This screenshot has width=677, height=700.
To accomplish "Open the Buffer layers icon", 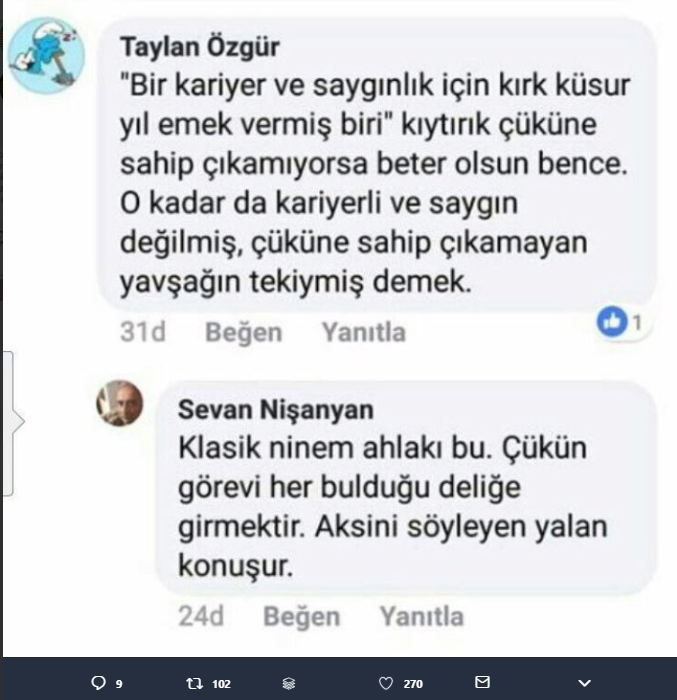I will [x=289, y=683].
